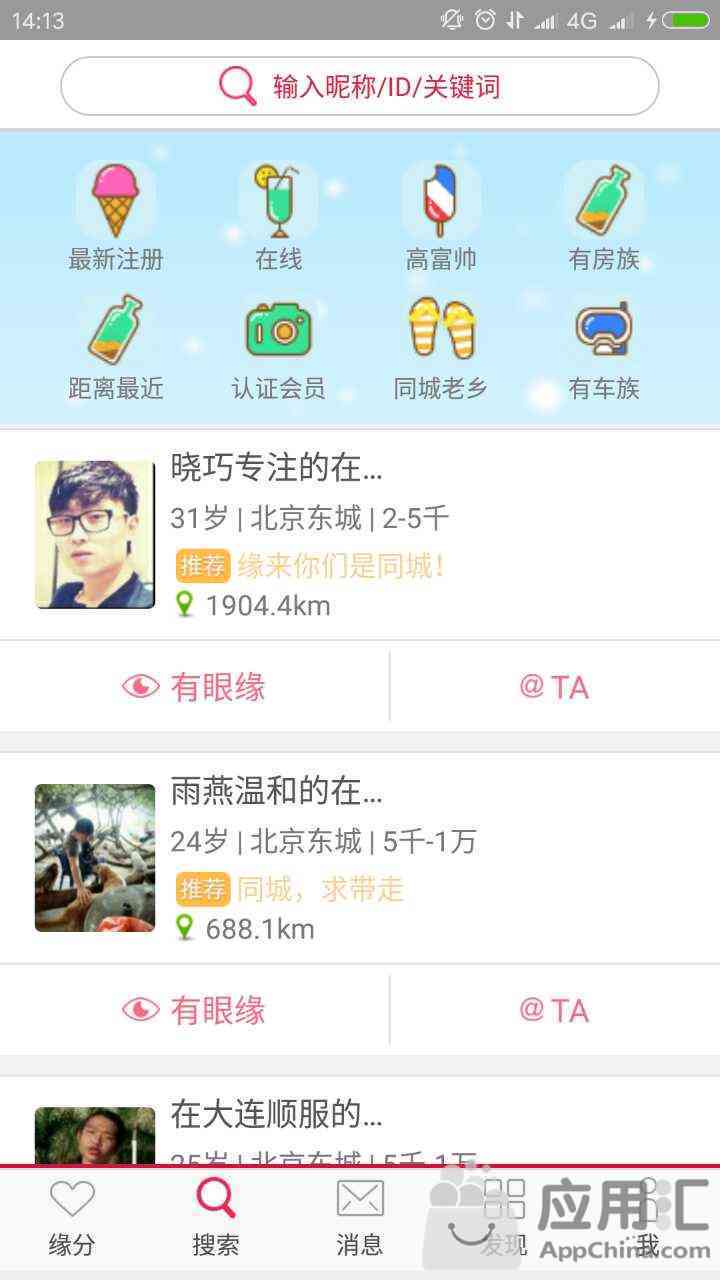This screenshot has width=720, height=1280.
Task: Open the 最新注册 category
Action: click(116, 217)
